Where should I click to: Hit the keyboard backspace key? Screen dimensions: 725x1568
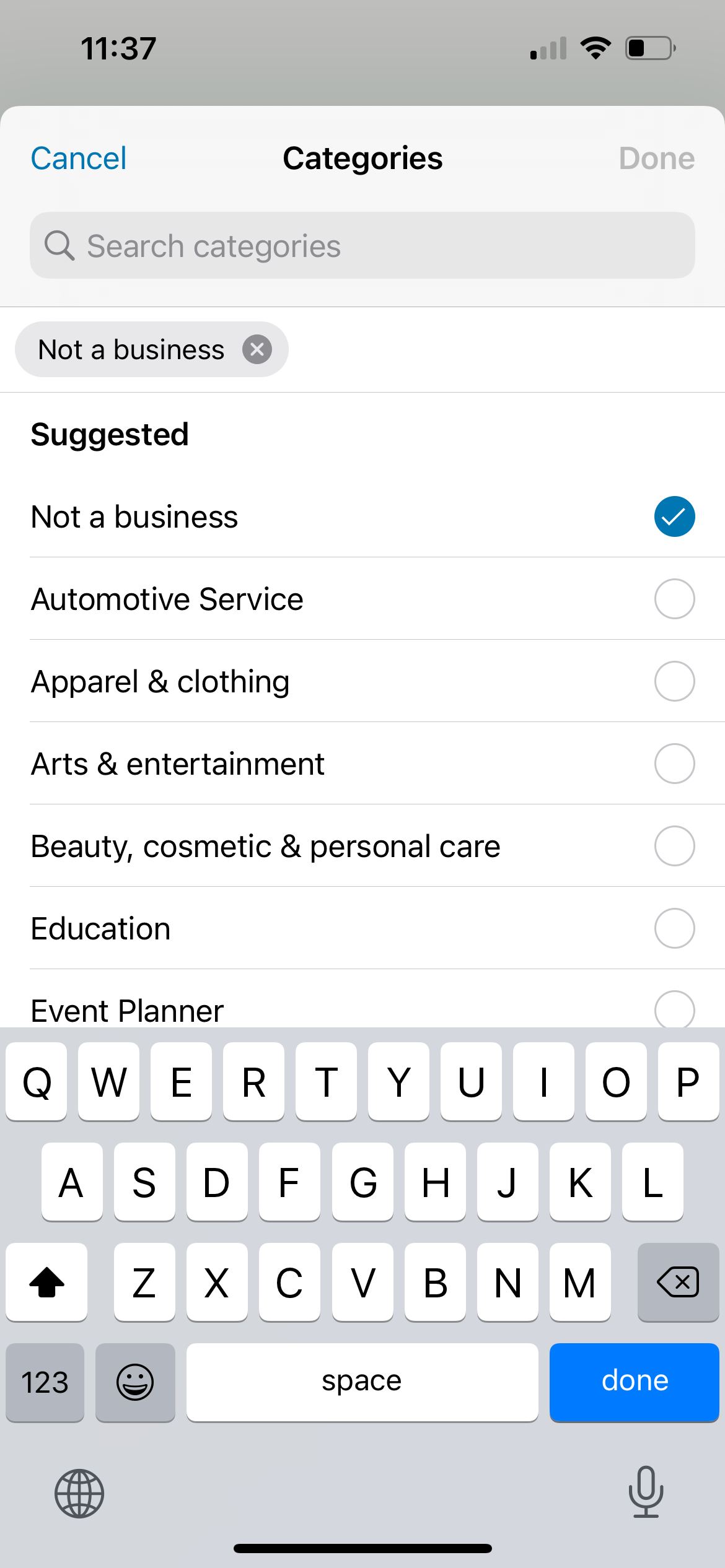tap(678, 1281)
